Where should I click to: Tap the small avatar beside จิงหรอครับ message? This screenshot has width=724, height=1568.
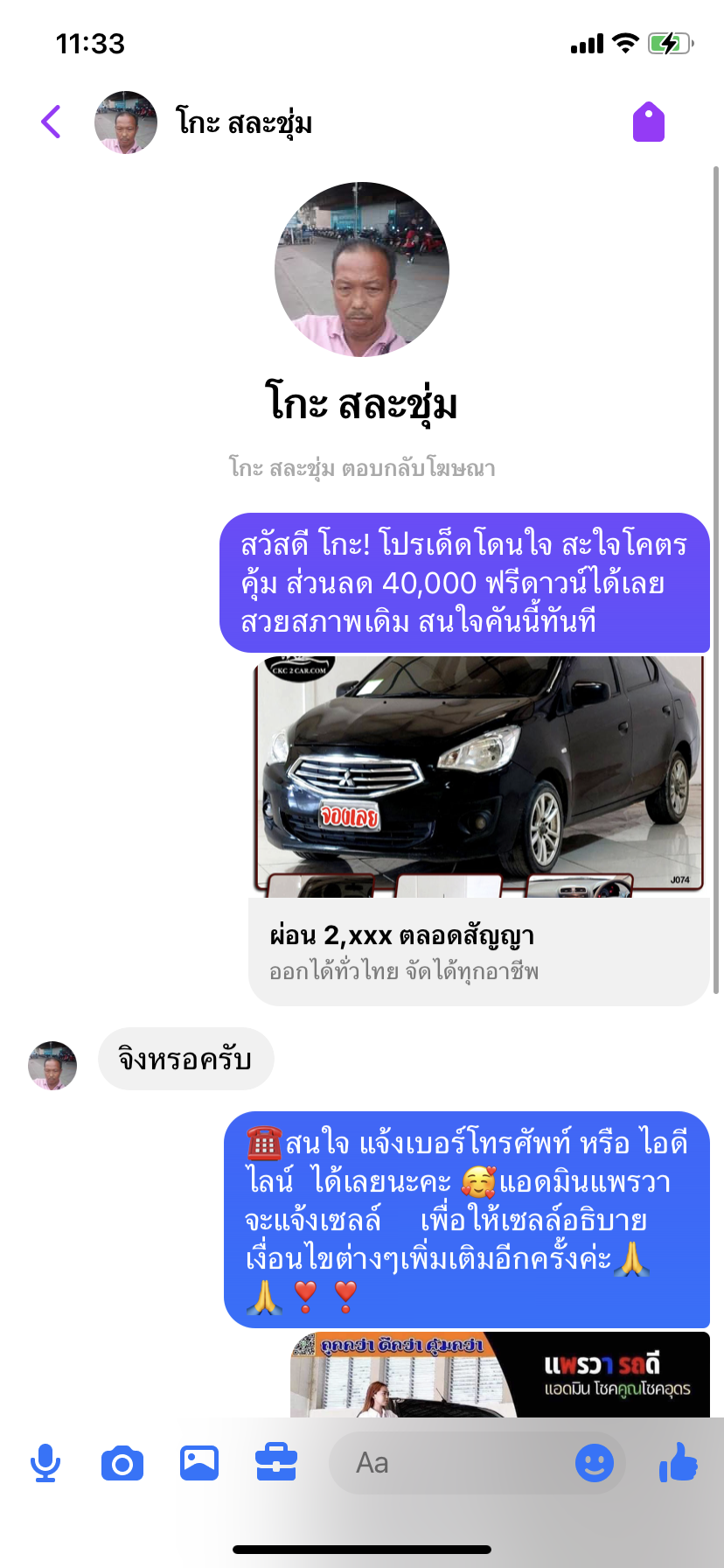[x=52, y=1065]
